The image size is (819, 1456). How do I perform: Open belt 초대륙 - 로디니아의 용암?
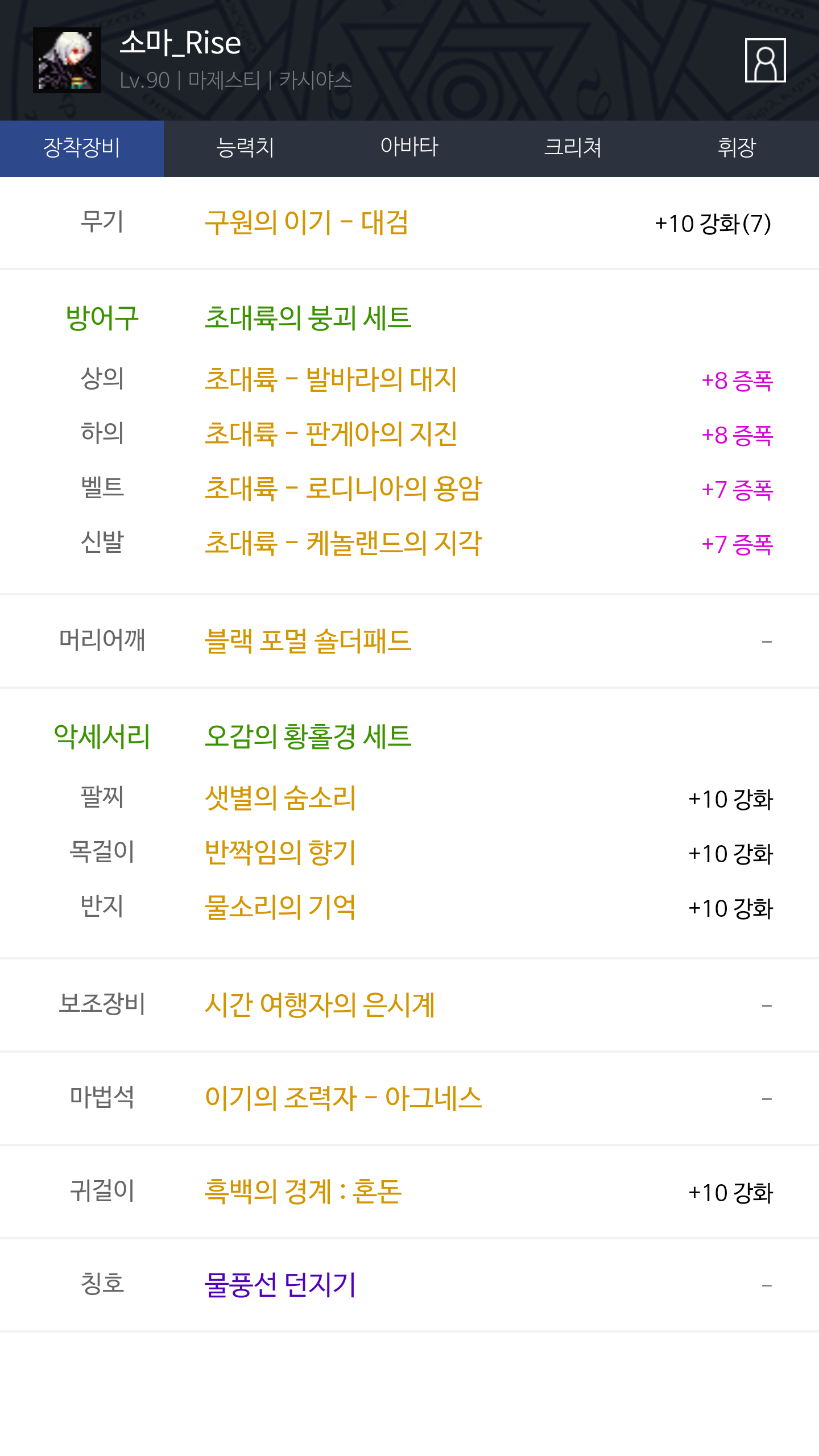click(344, 489)
